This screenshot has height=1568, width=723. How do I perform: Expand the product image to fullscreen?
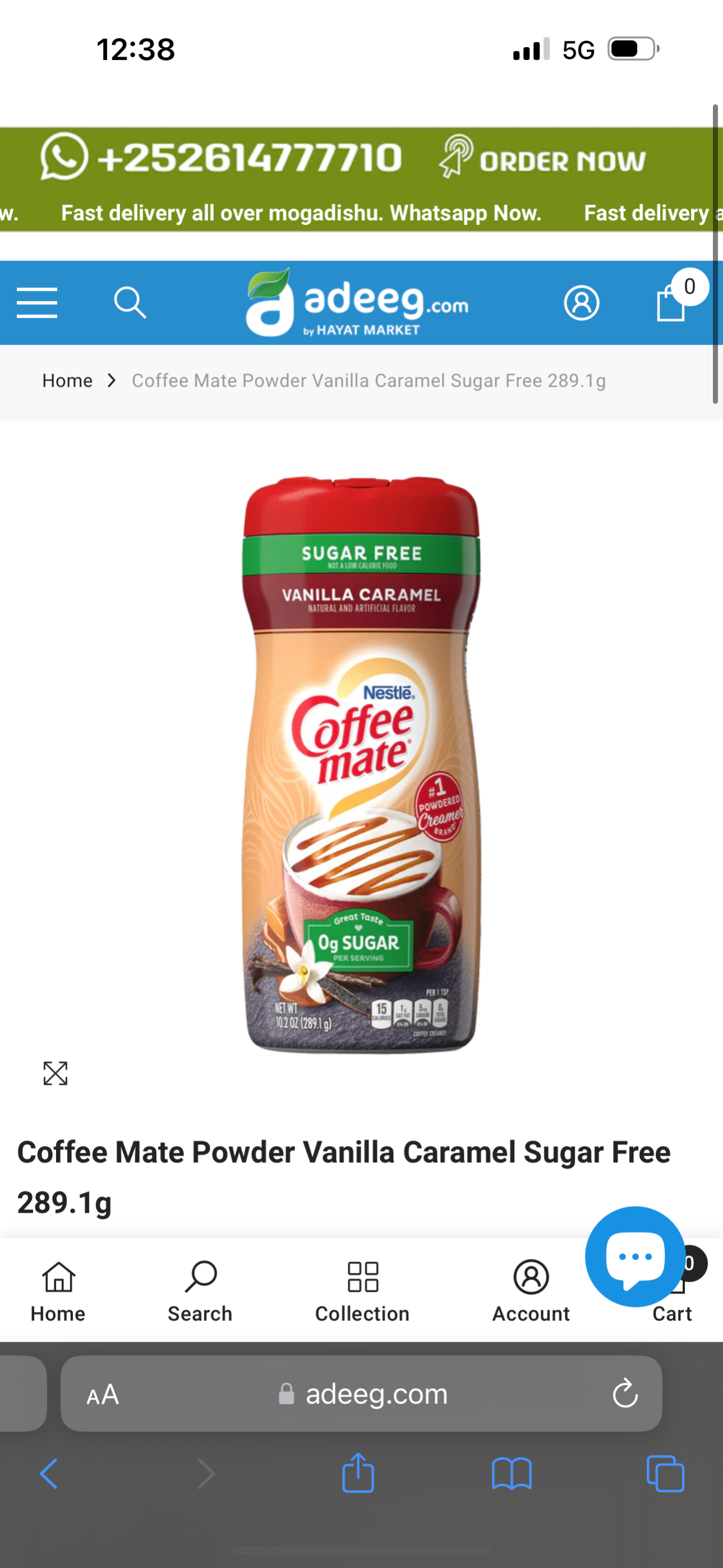[56, 1073]
